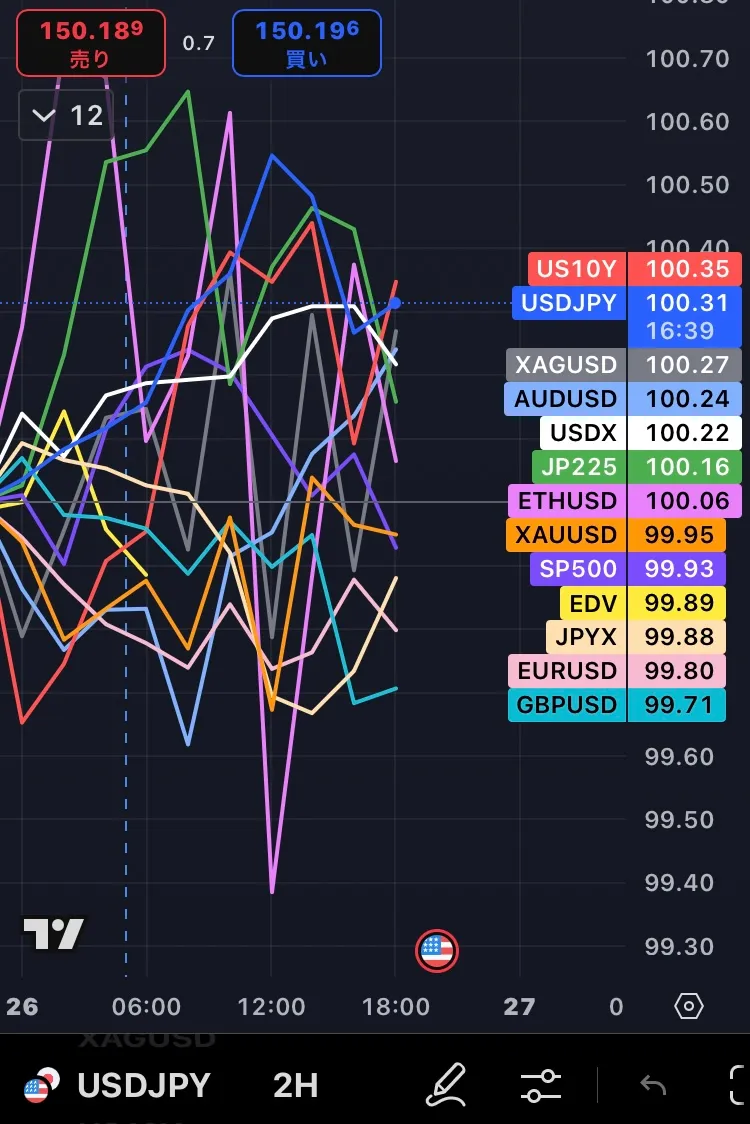Select the SP500 price label

tap(578, 569)
